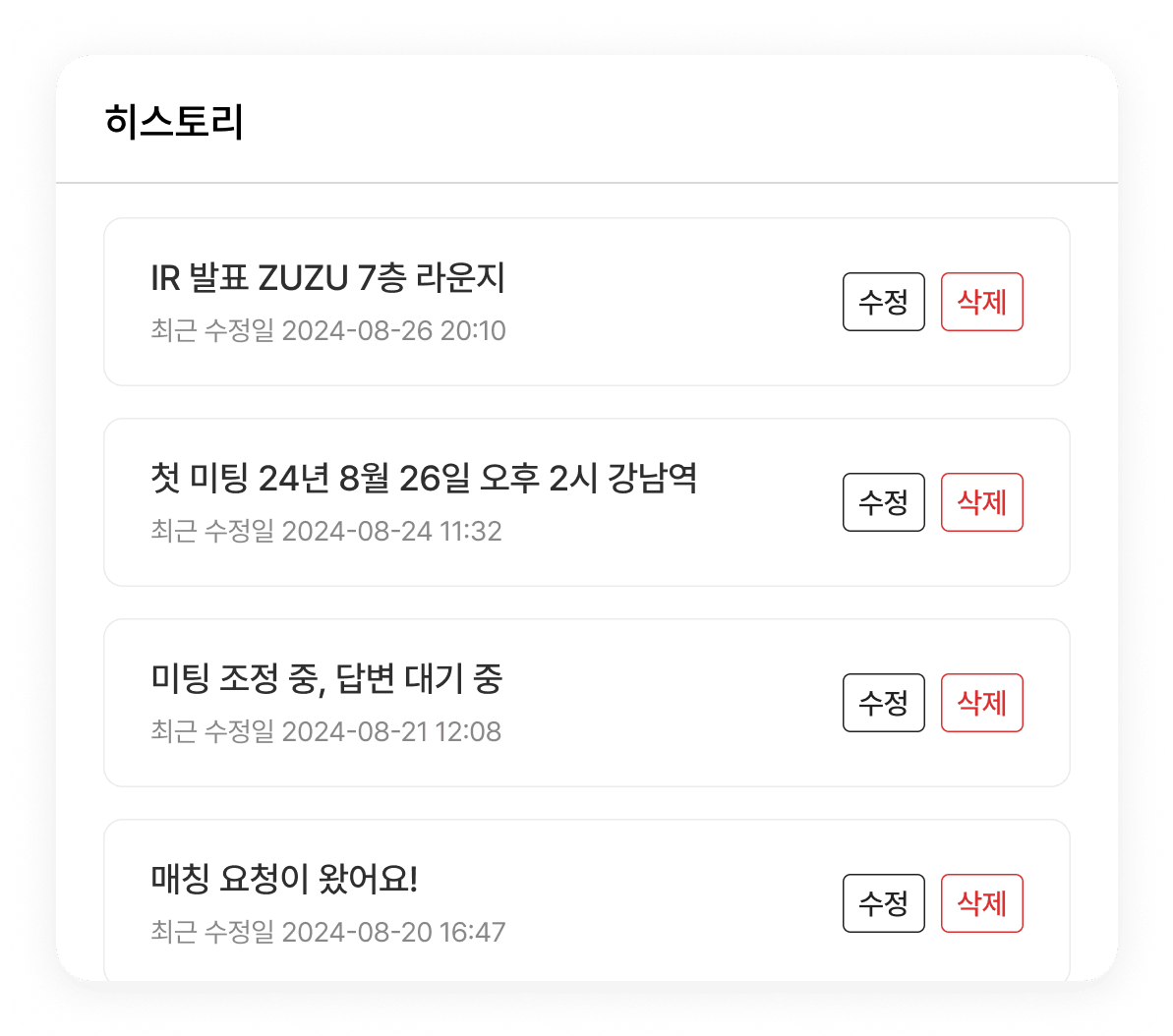Delete the '미팅 조정 중, 답변 대기 중' entry
Screen dimensions: 1173x1036
click(981, 703)
